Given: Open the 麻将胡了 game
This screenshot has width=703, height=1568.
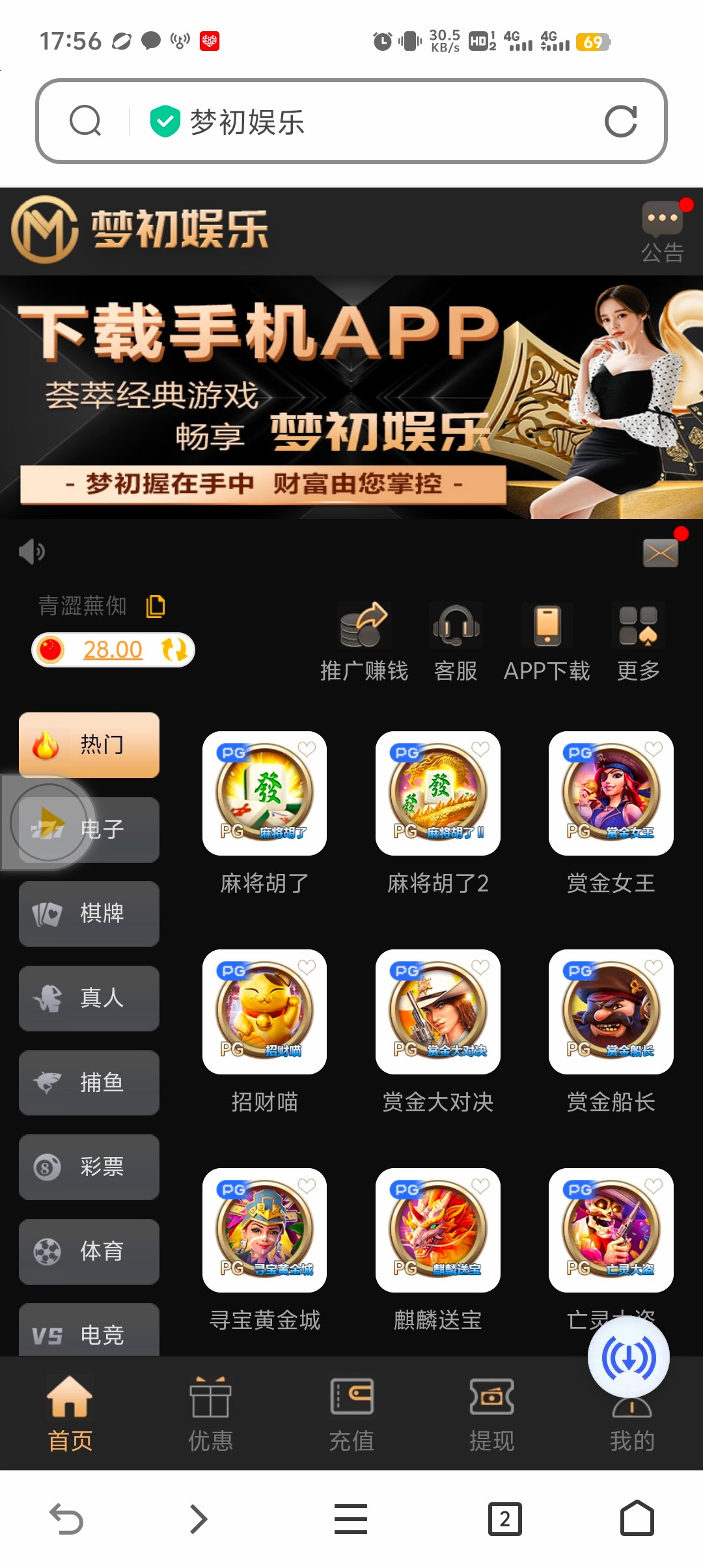Looking at the screenshot, I should pyautogui.click(x=264, y=793).
